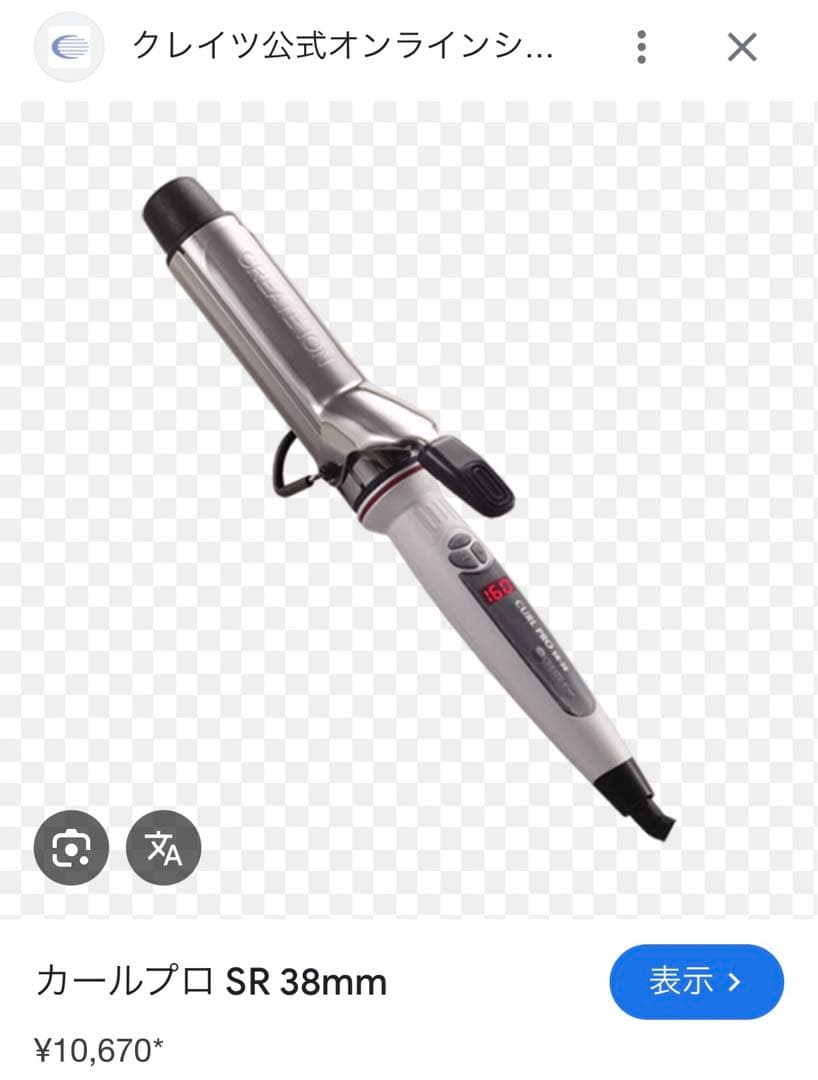Viewport: 818px width, 1080px height.
Task: Open the three-dot overflow menu
Action: 642,47
